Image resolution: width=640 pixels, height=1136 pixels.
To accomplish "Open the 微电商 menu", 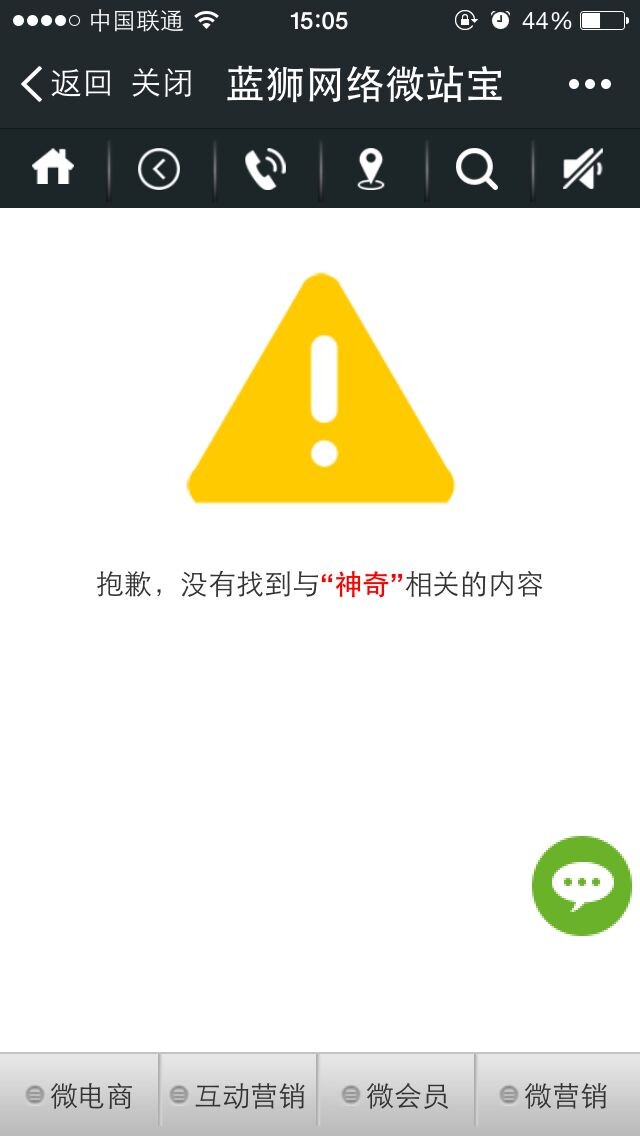I will (79, 1095).
